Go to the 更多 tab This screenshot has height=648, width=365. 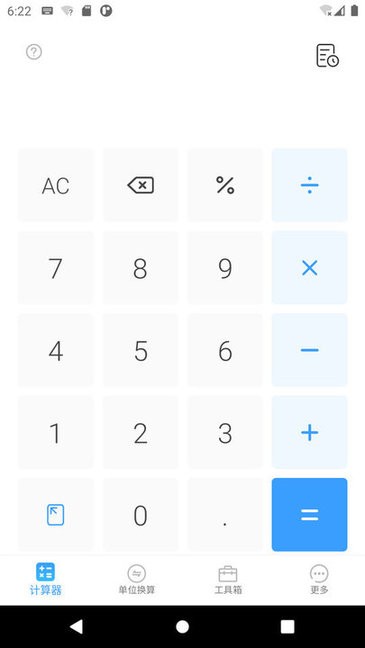pos(319,580)
